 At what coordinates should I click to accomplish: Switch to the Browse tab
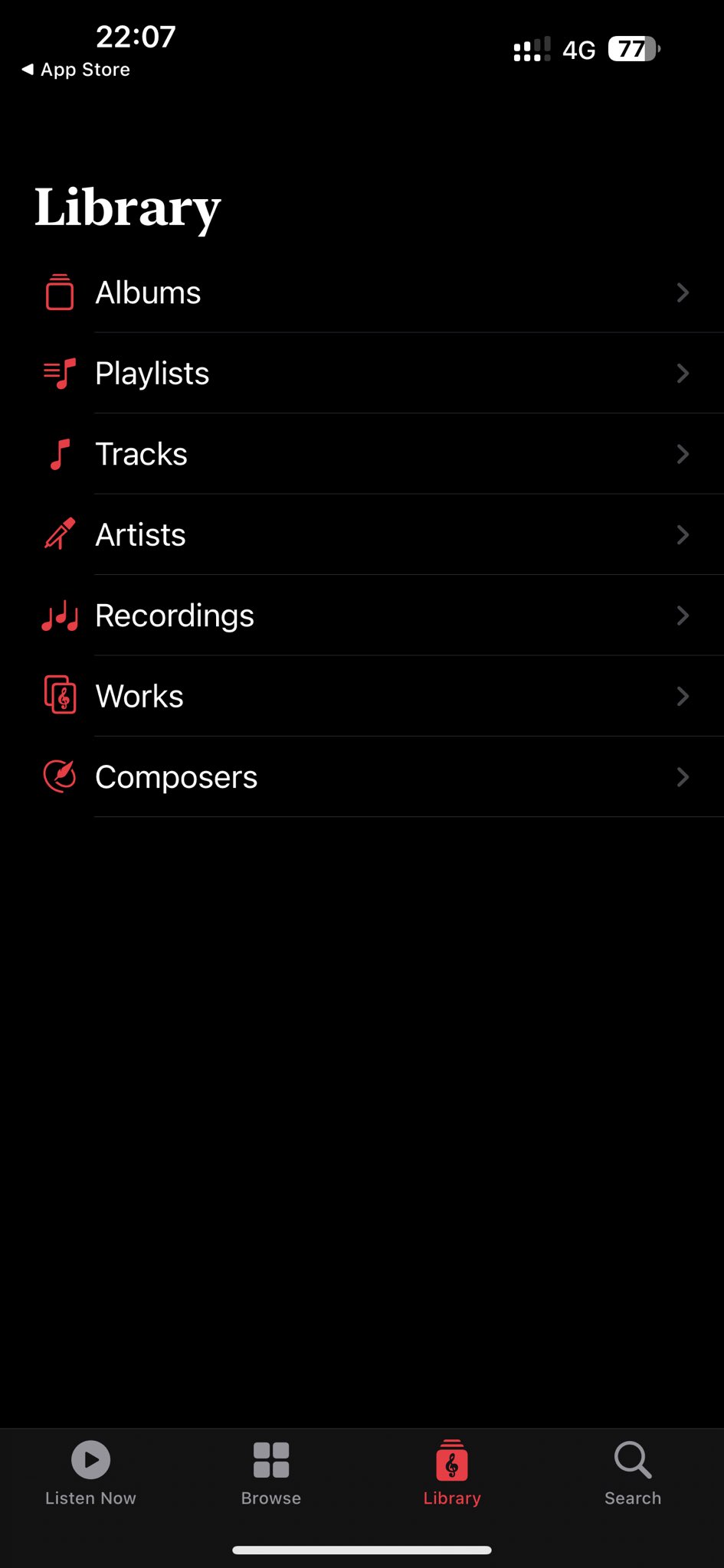(271, 1473)
